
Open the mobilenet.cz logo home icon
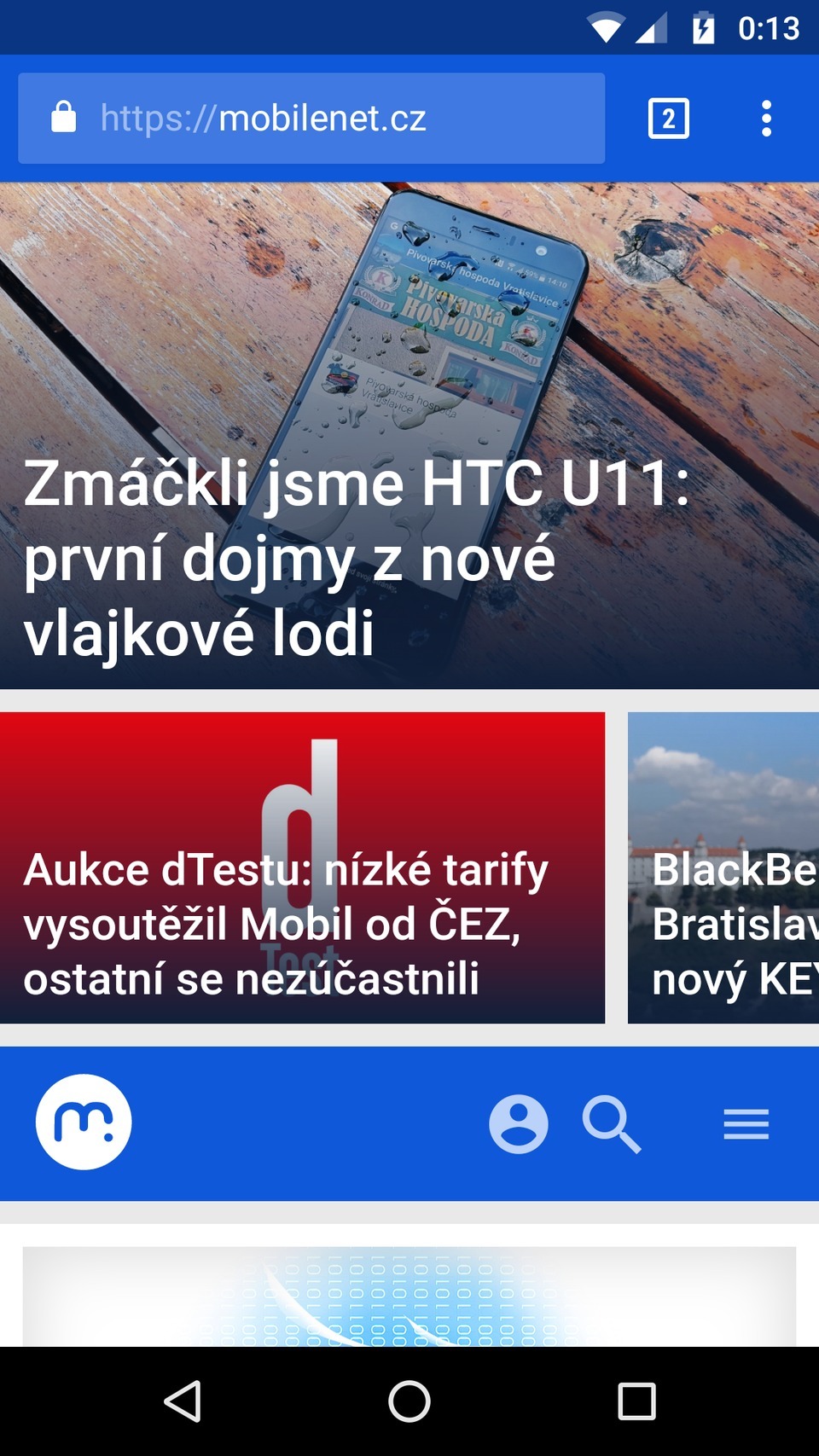point(82,1122)
